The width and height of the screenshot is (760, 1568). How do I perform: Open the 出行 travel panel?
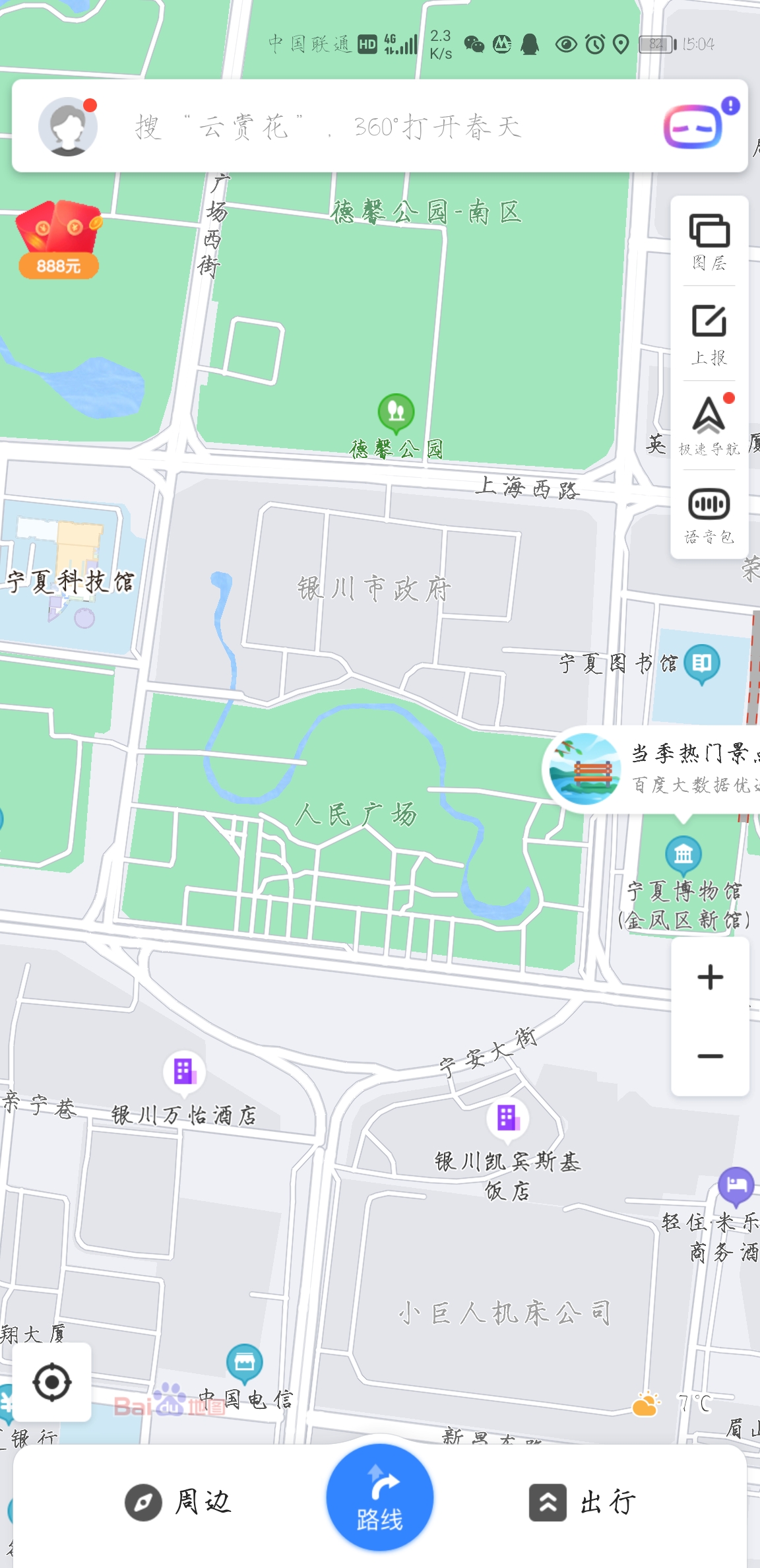point(583,1502)
